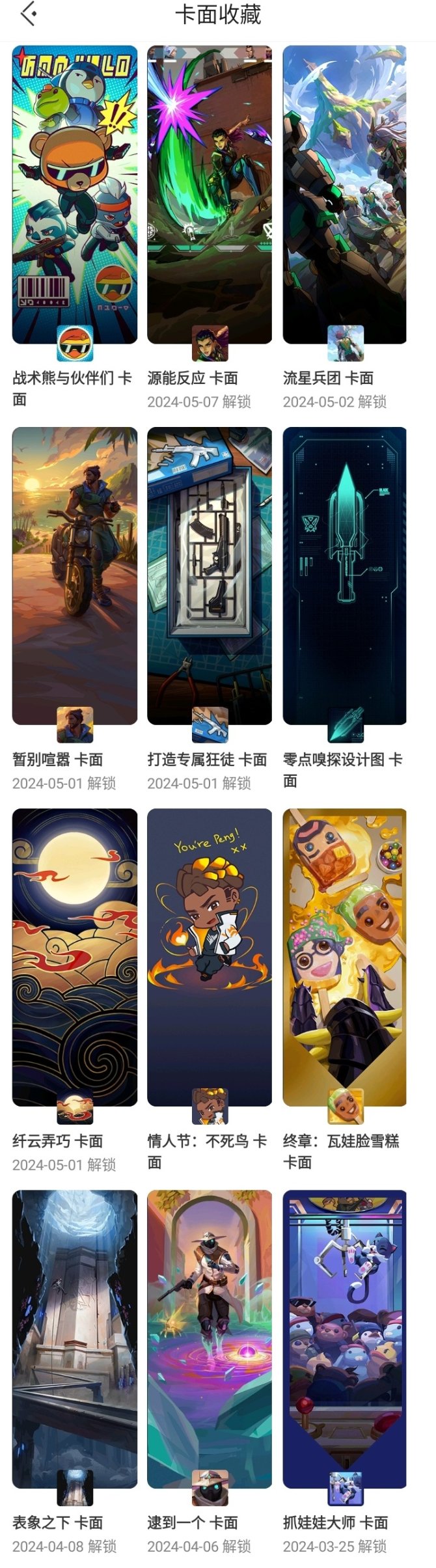View the 纤云弄巧 卡面 card

pos(75,957)
